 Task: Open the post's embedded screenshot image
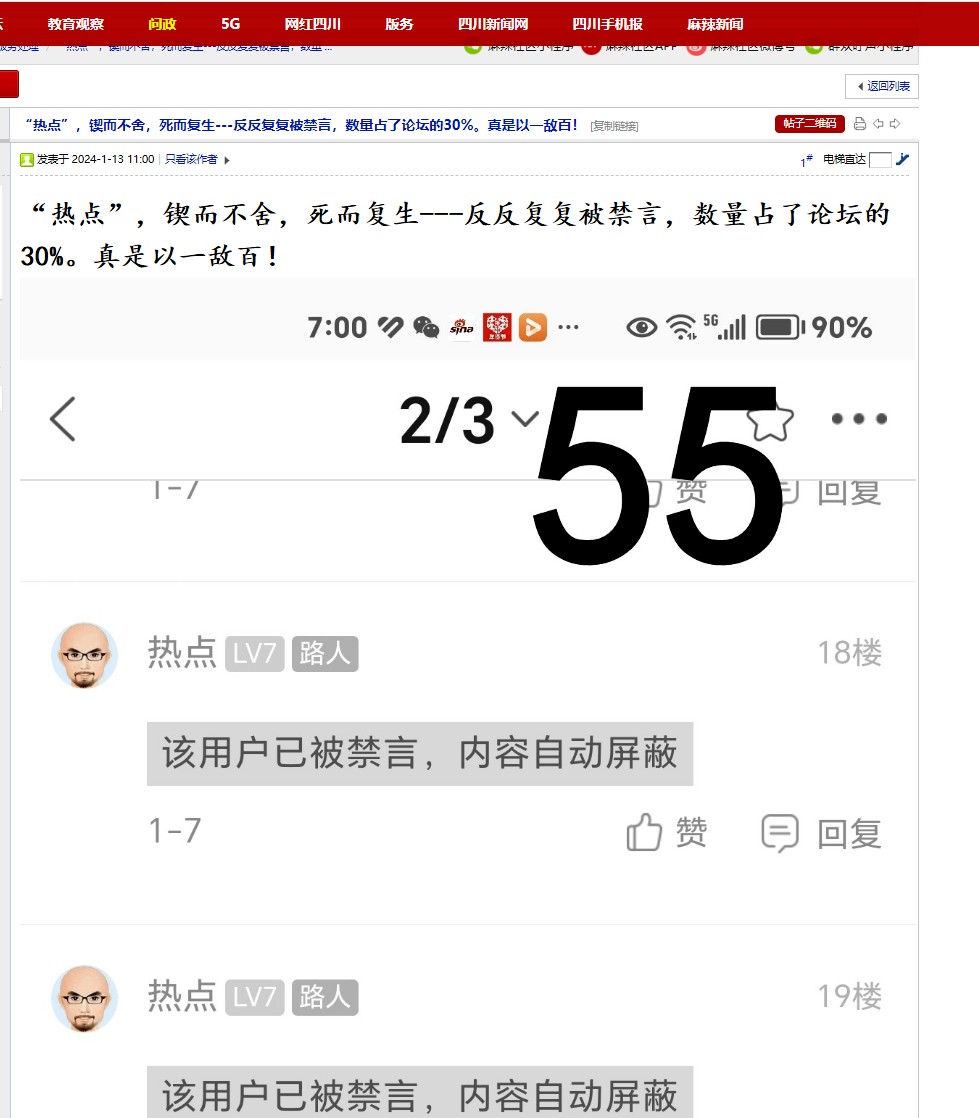[468, 700]
